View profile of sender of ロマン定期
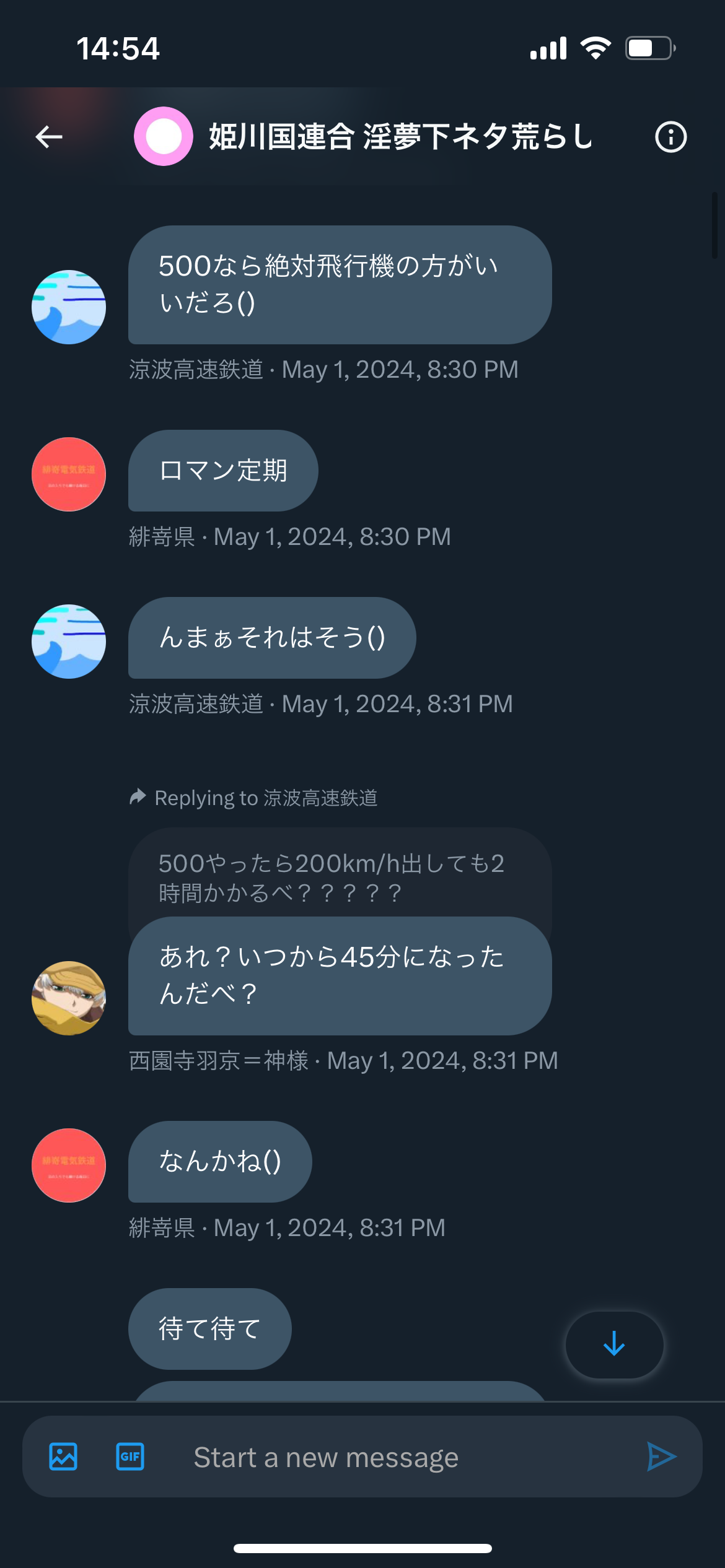This screenshot has width=725, height=1568. point(69,474)
